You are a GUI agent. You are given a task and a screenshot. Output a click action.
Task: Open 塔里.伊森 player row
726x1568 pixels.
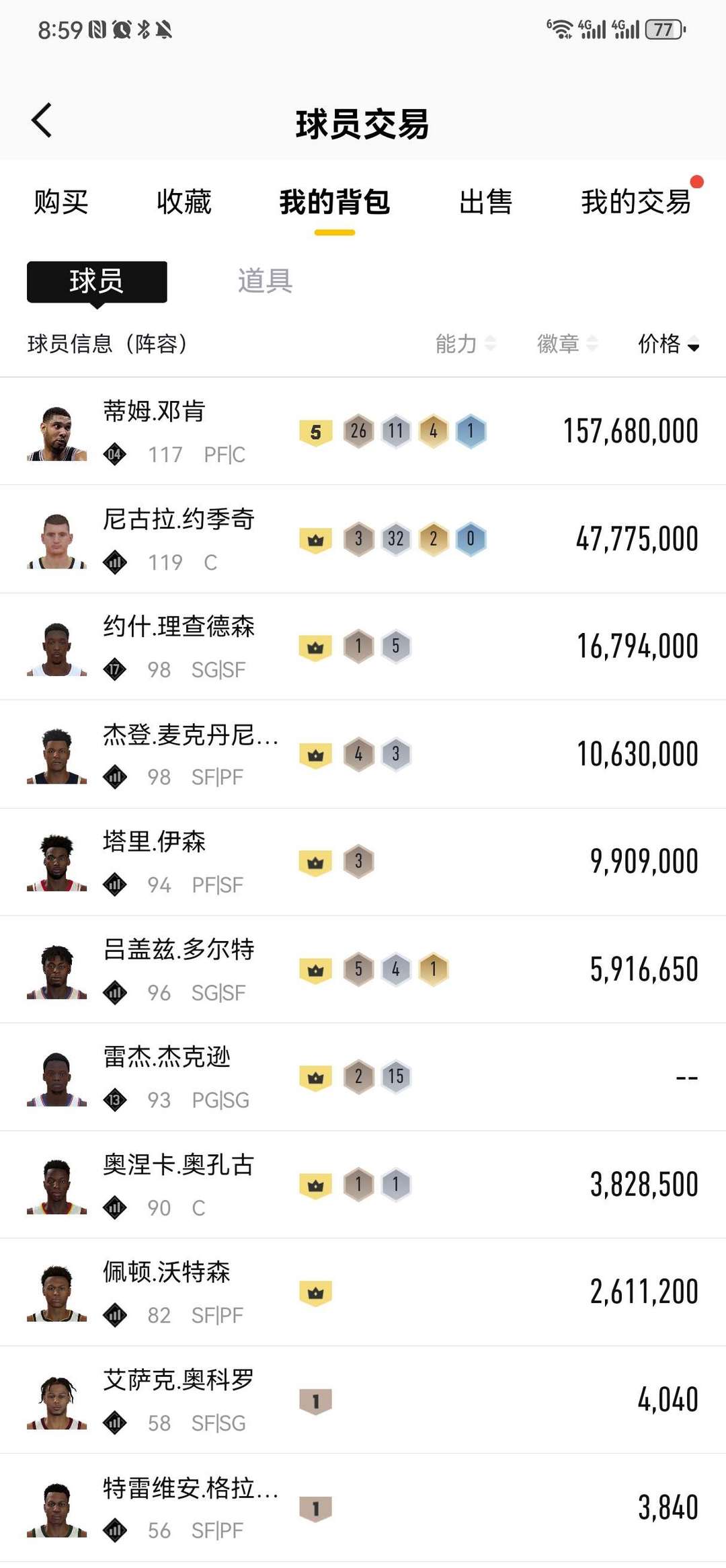(363, 862)
